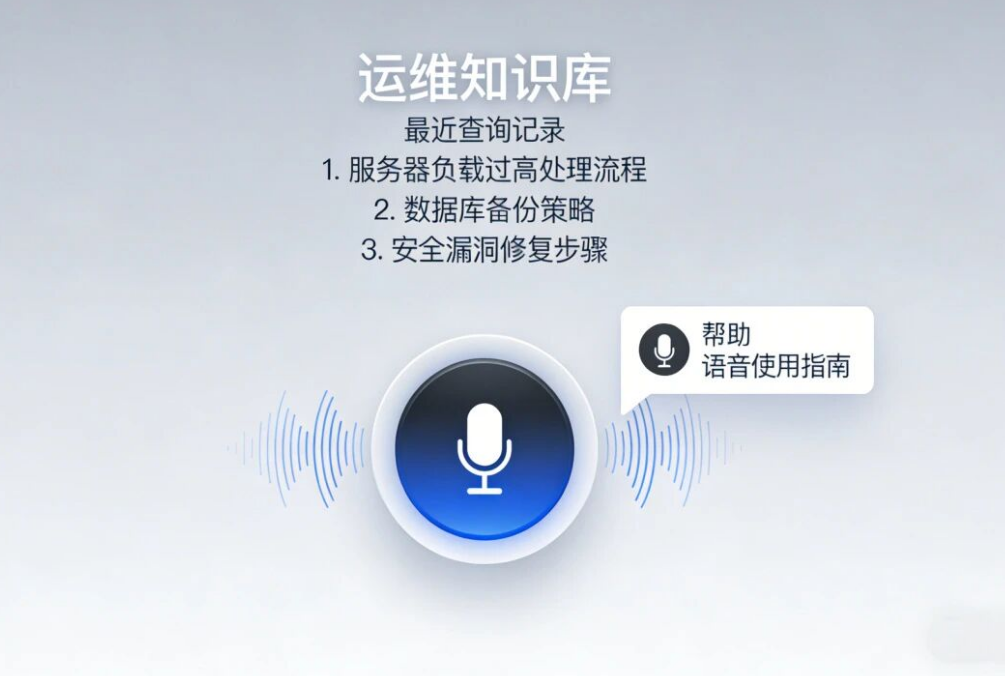Select recent query 安全漏洞修复步骤
This screenshot has width=1005, height=676.
484,249
